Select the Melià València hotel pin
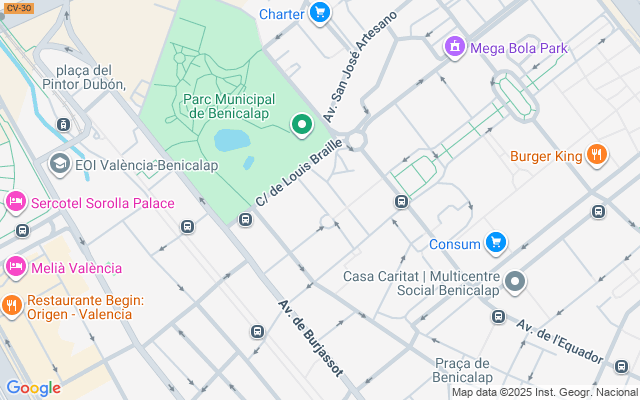This screenshot has height=400, width=640. pyautogui.click(x=14, y=267)
